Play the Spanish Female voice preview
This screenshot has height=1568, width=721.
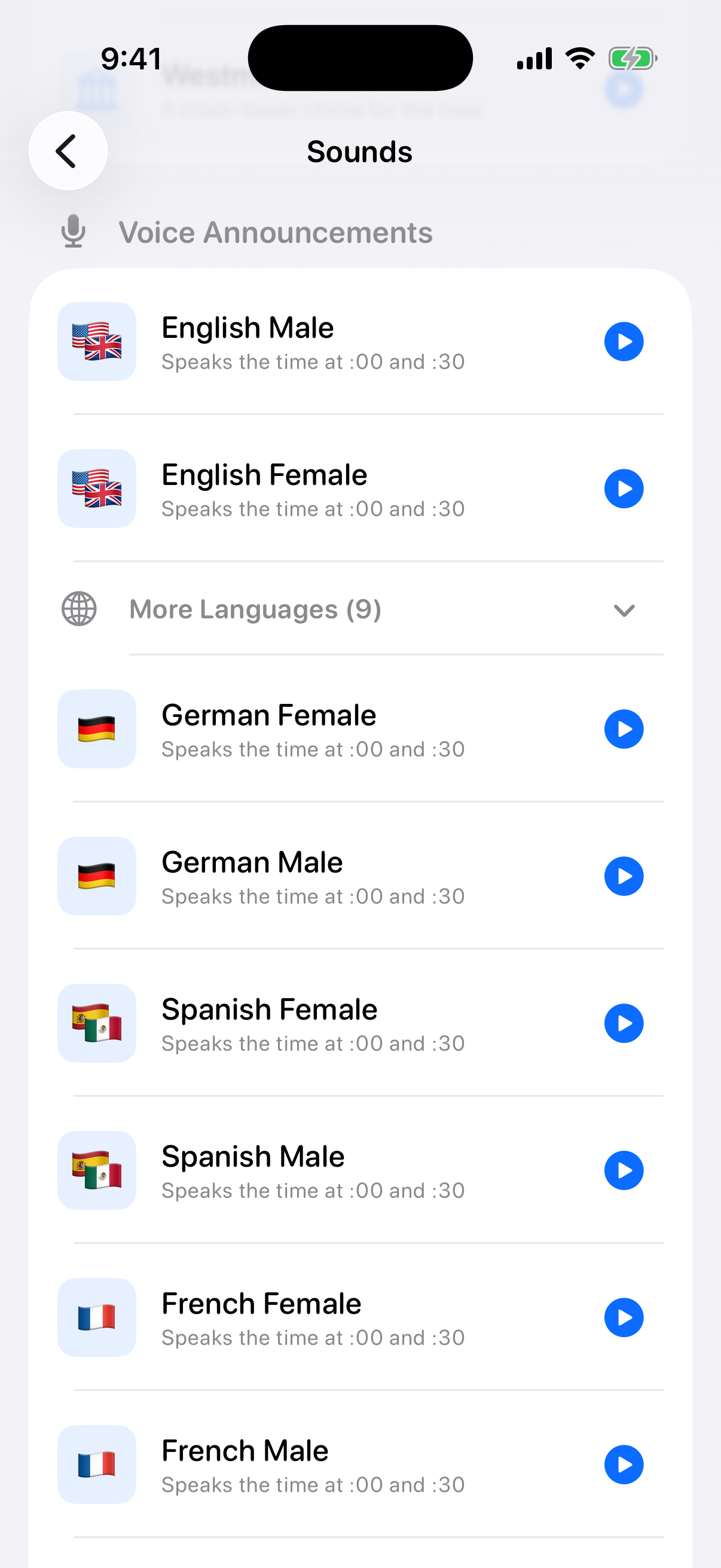coord(624,1023)
